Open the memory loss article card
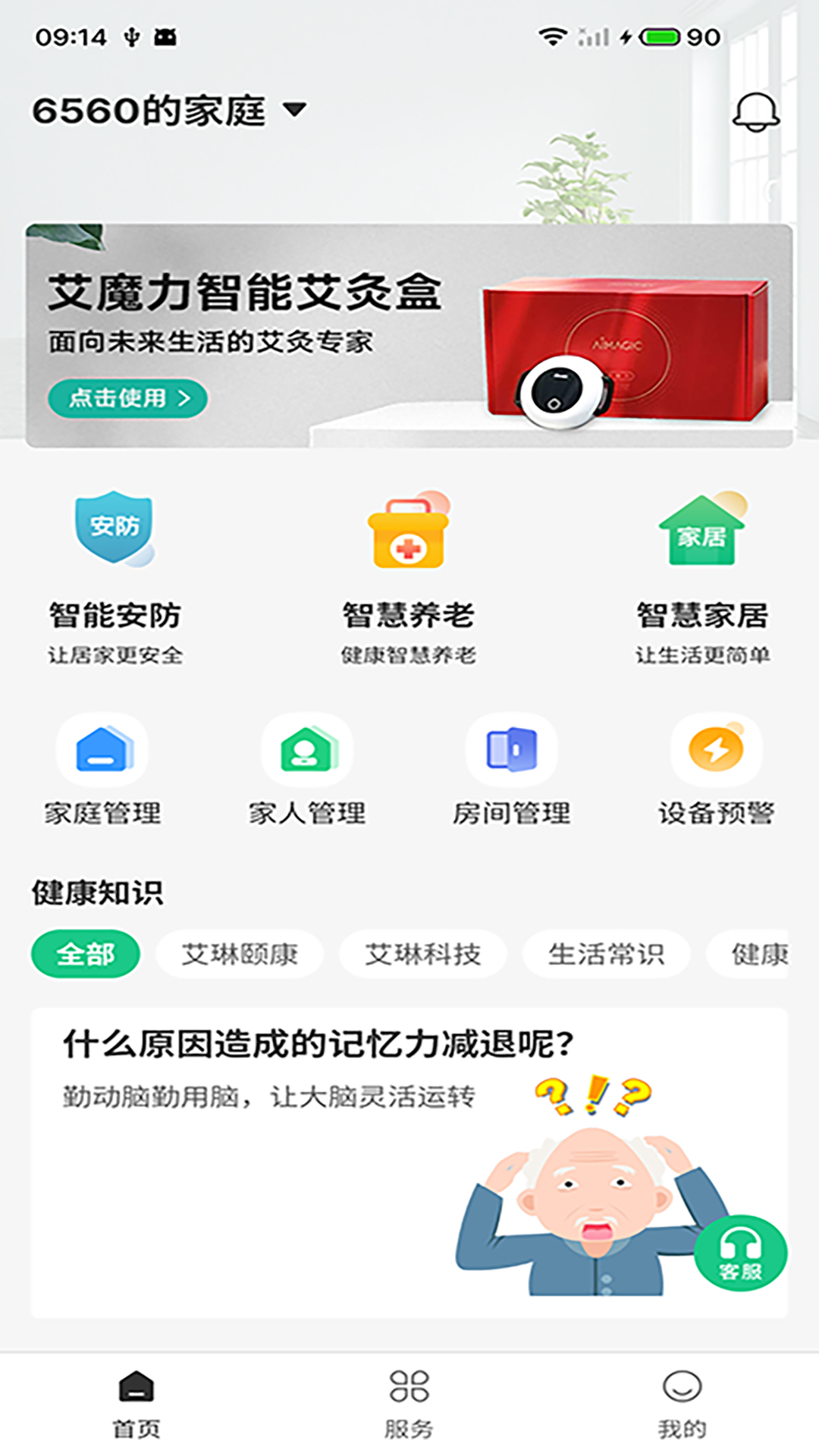 click(x=409, y=1163)
